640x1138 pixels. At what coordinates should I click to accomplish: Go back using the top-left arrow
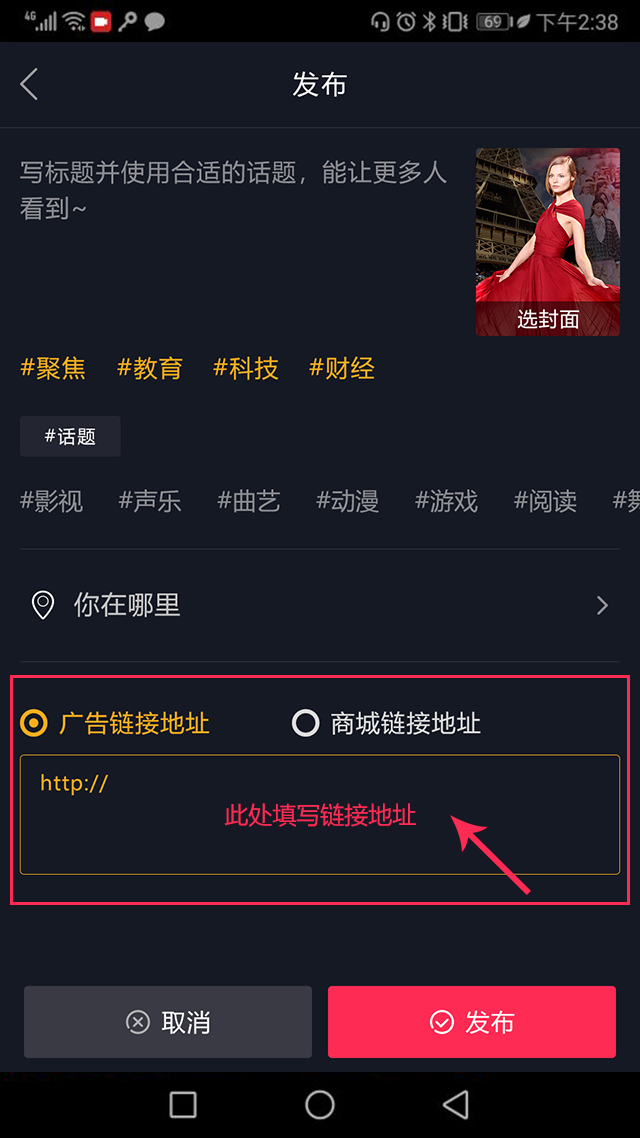coord(30,85)
